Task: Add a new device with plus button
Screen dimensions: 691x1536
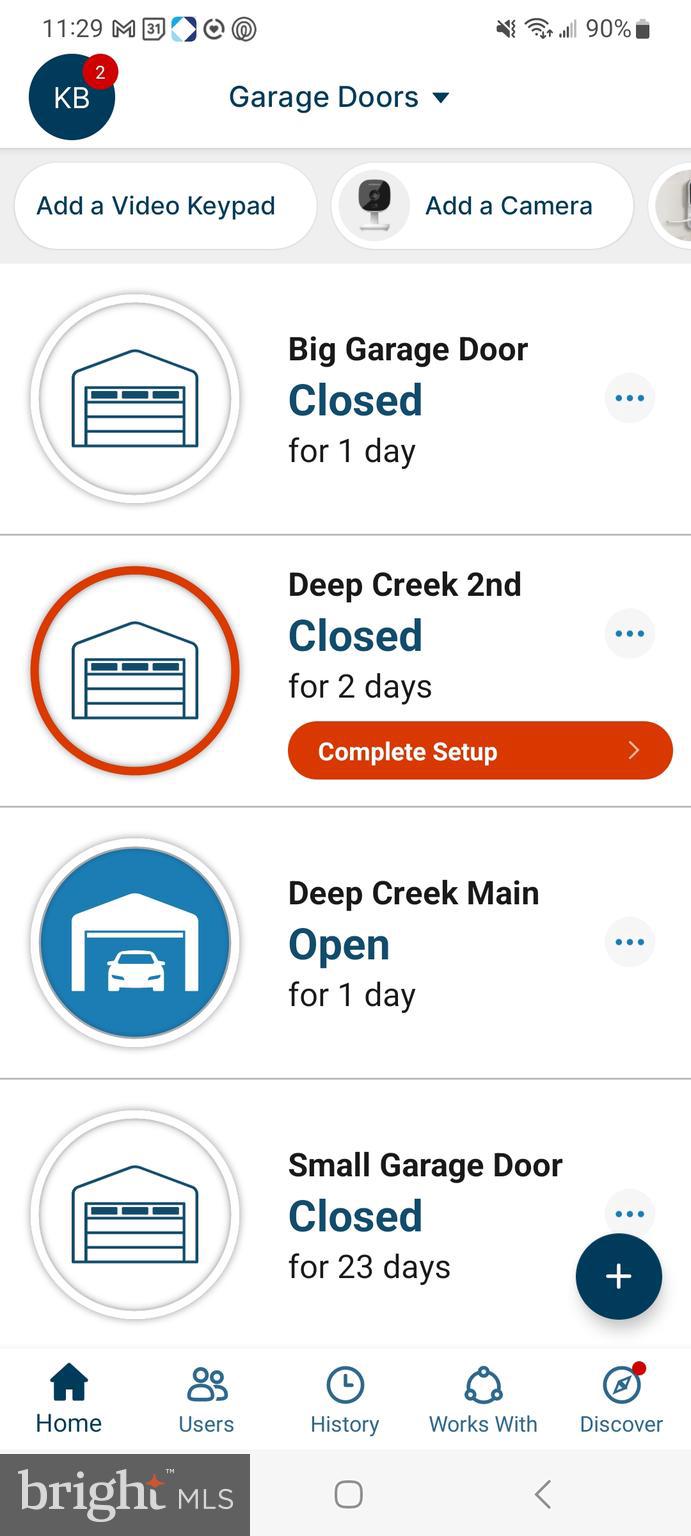Action: pos(618,1277)
